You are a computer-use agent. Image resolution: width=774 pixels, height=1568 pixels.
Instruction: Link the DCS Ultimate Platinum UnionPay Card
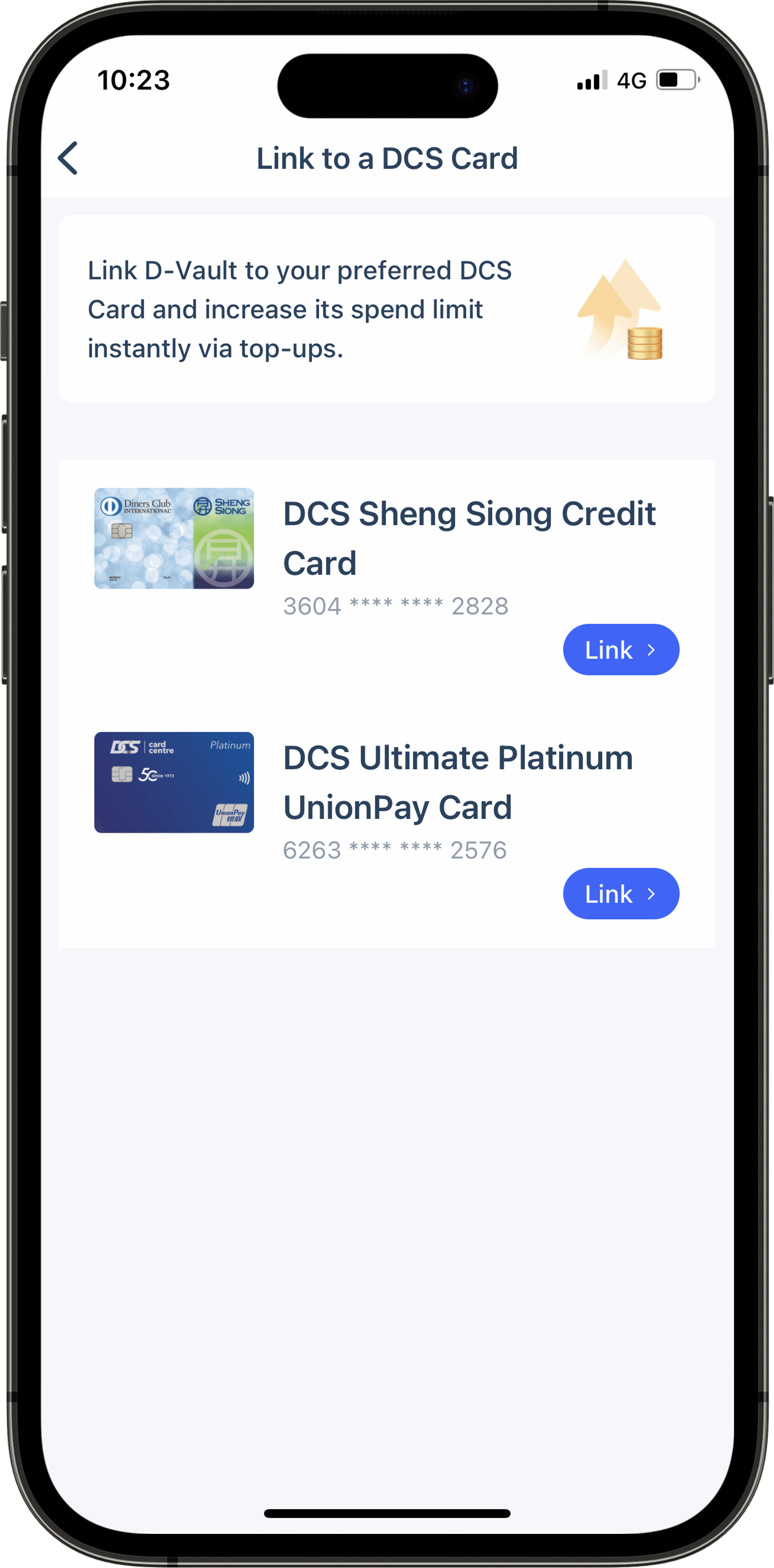click(x=620, y=894)
